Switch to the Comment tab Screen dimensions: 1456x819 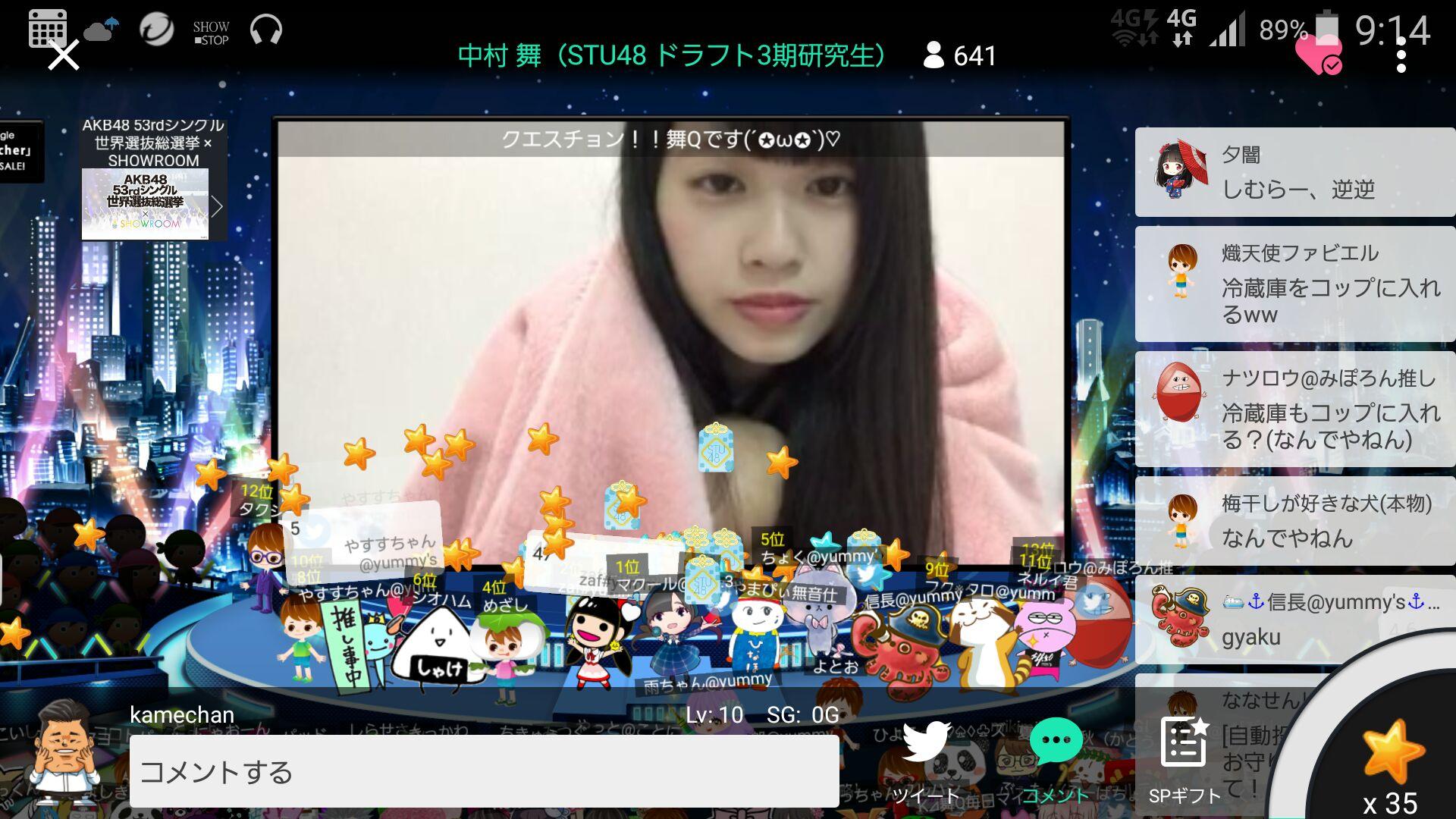tap(1056, 759)
